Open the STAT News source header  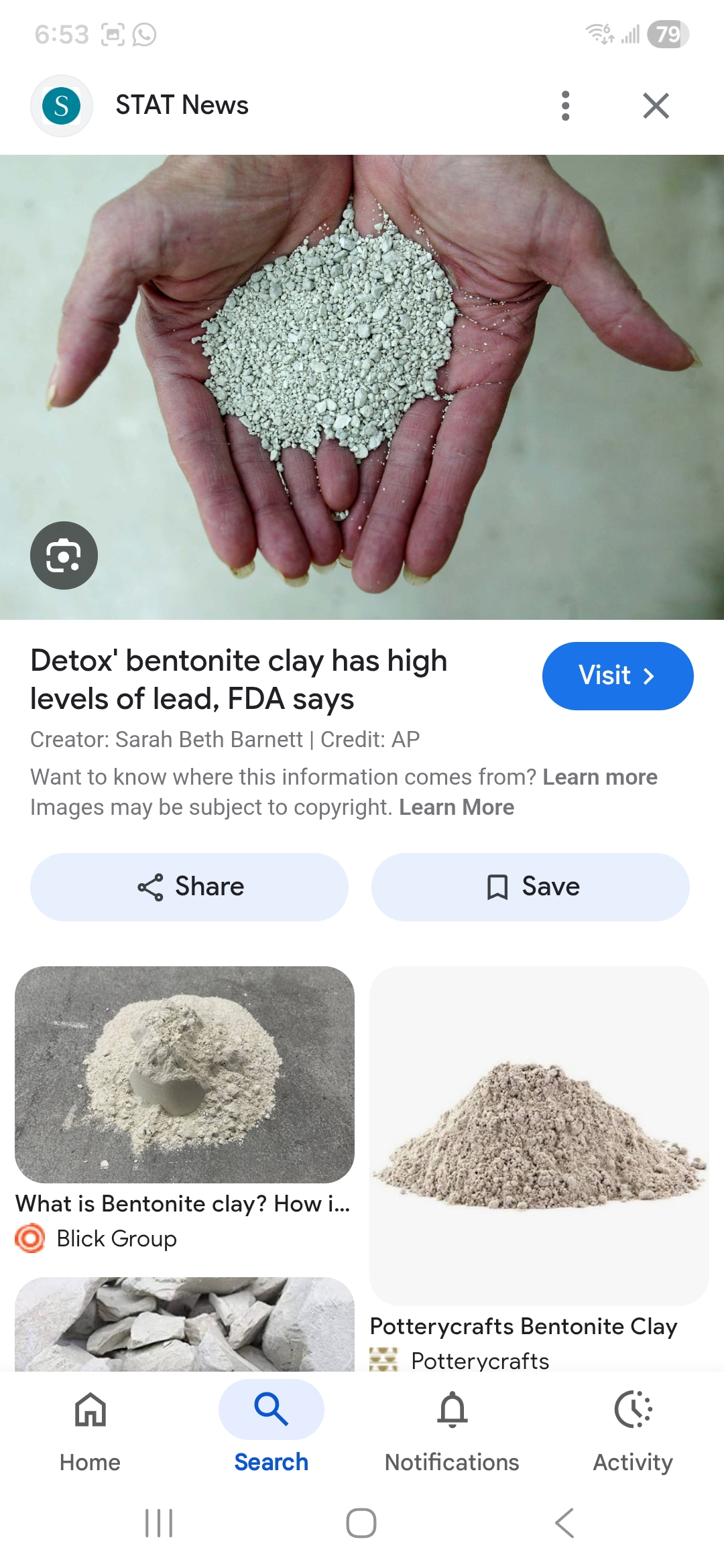click(181, 105)
